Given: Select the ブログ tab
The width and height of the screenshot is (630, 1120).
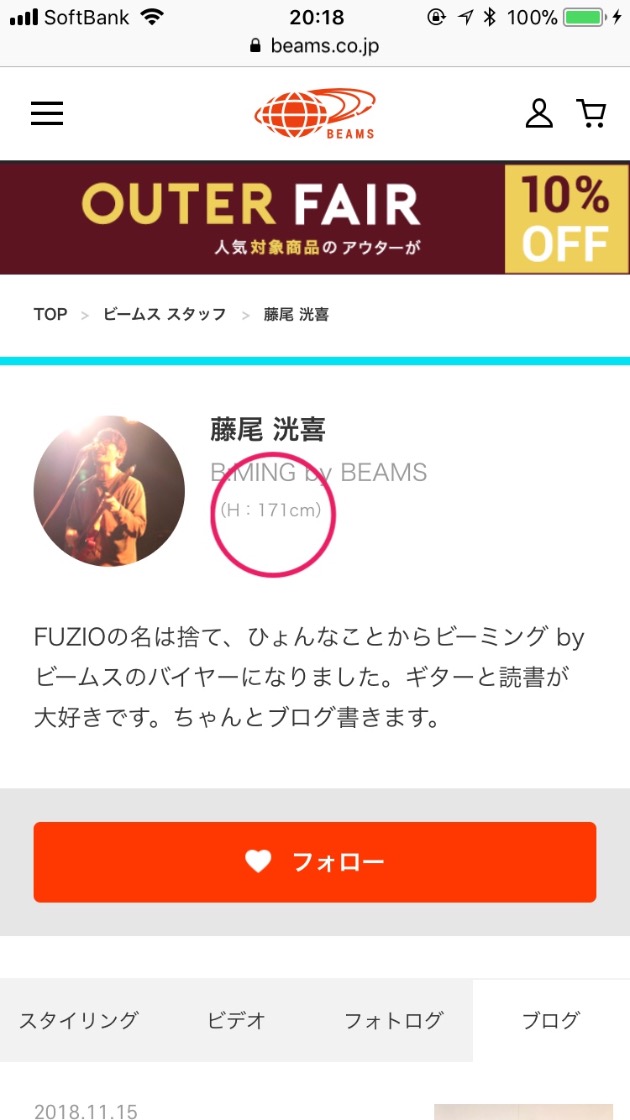Looking at the screenshot, I should (x=551, y=1020).
